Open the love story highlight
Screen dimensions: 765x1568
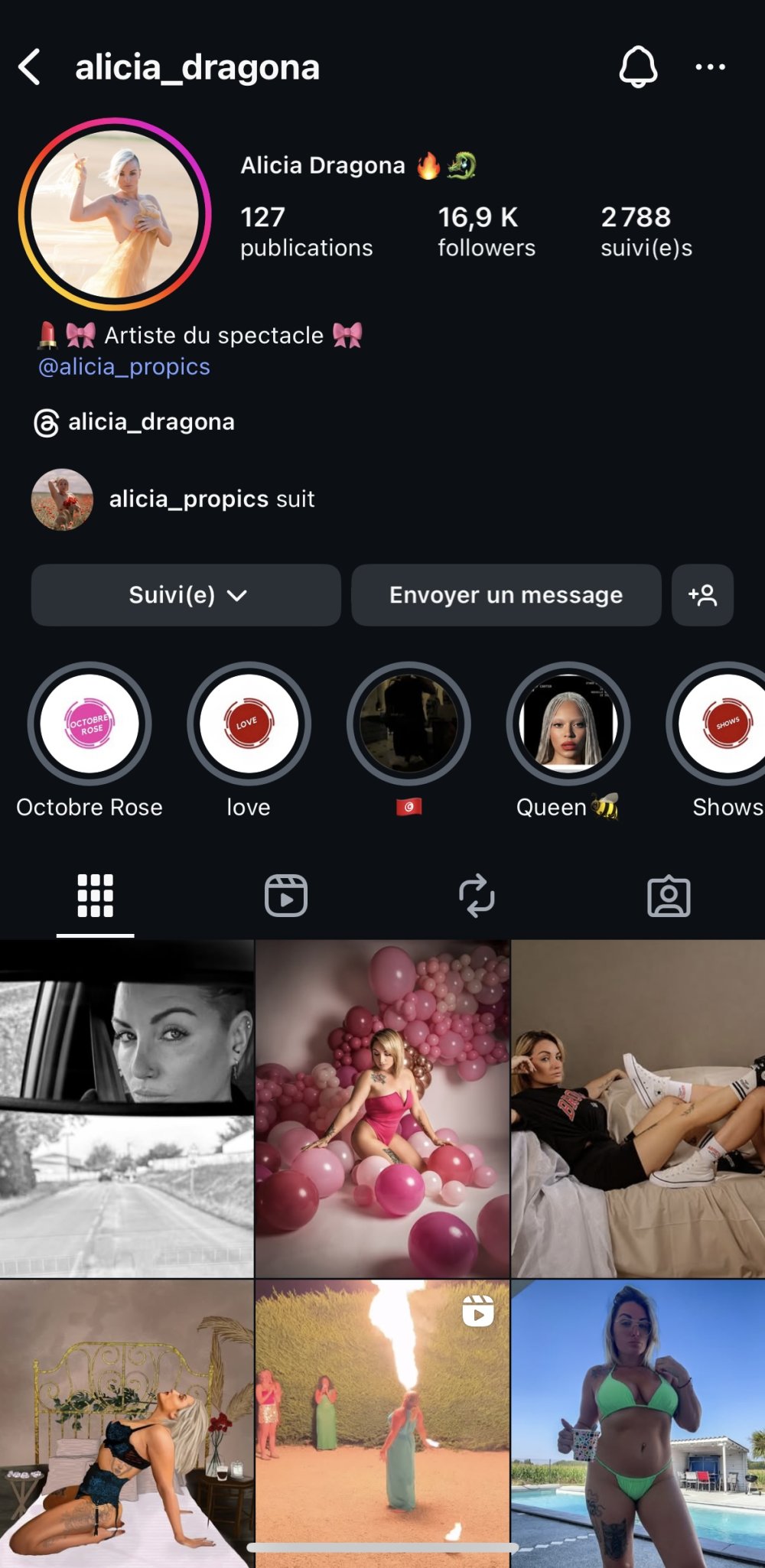[x=249, y=724]
